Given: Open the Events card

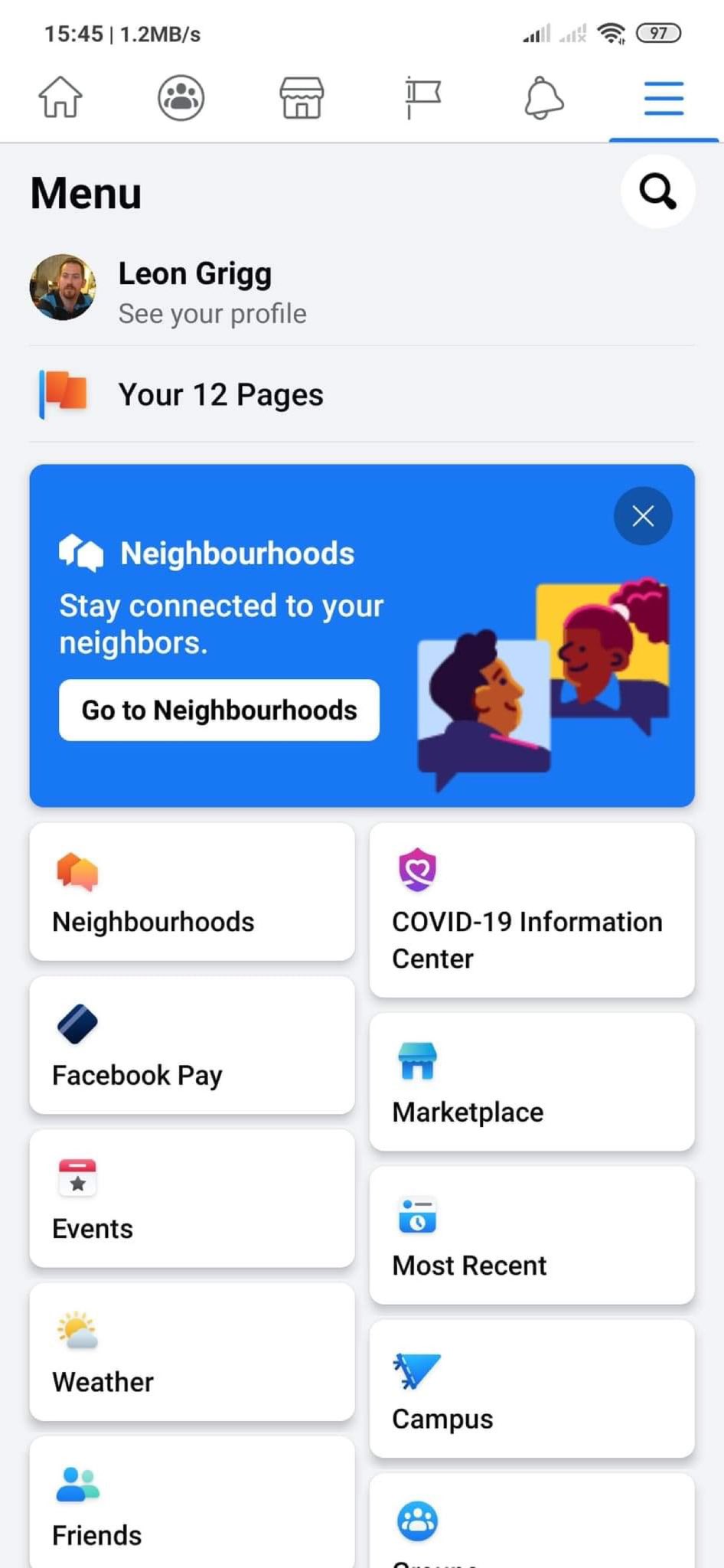Looking at the screenshot, I should click(x=191, y=1198).
